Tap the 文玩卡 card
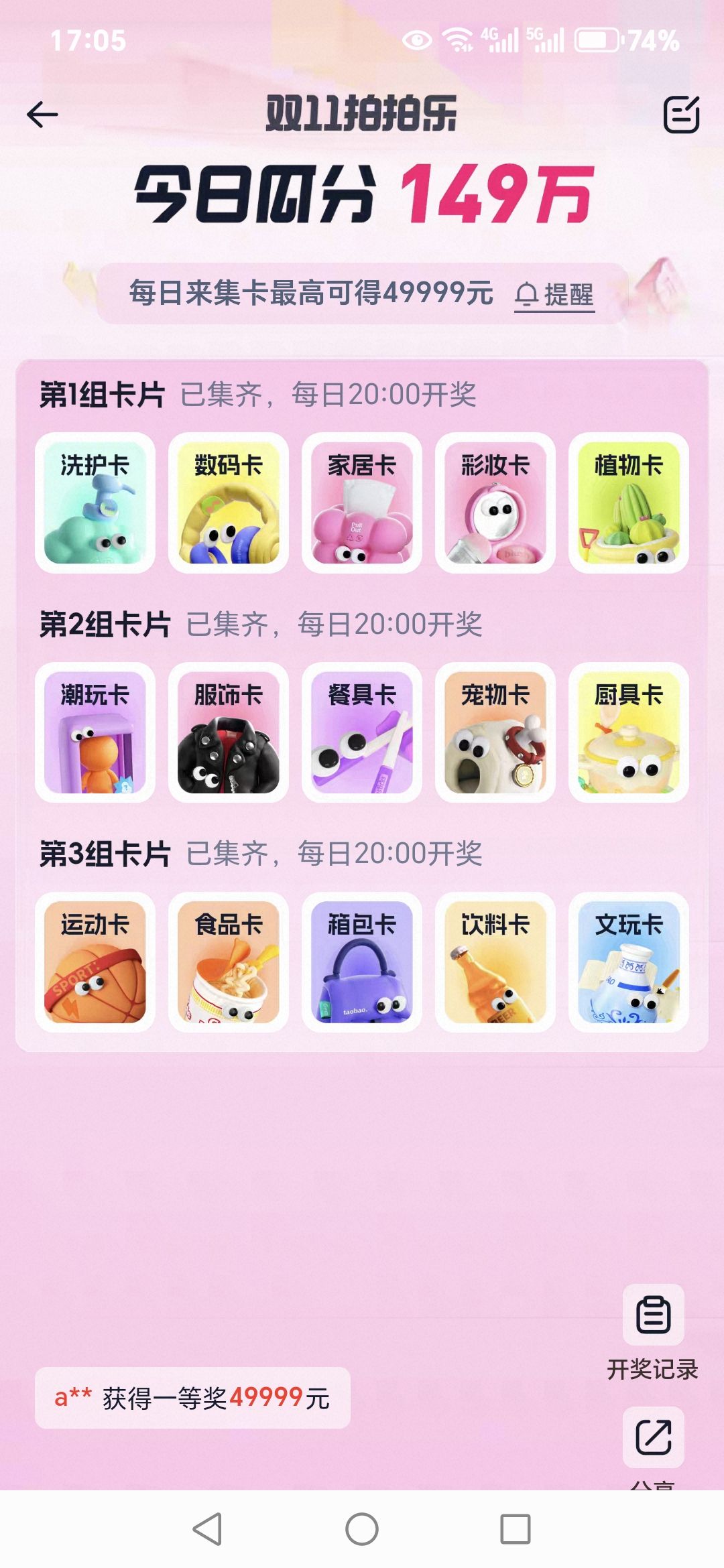 click(629, 962)
